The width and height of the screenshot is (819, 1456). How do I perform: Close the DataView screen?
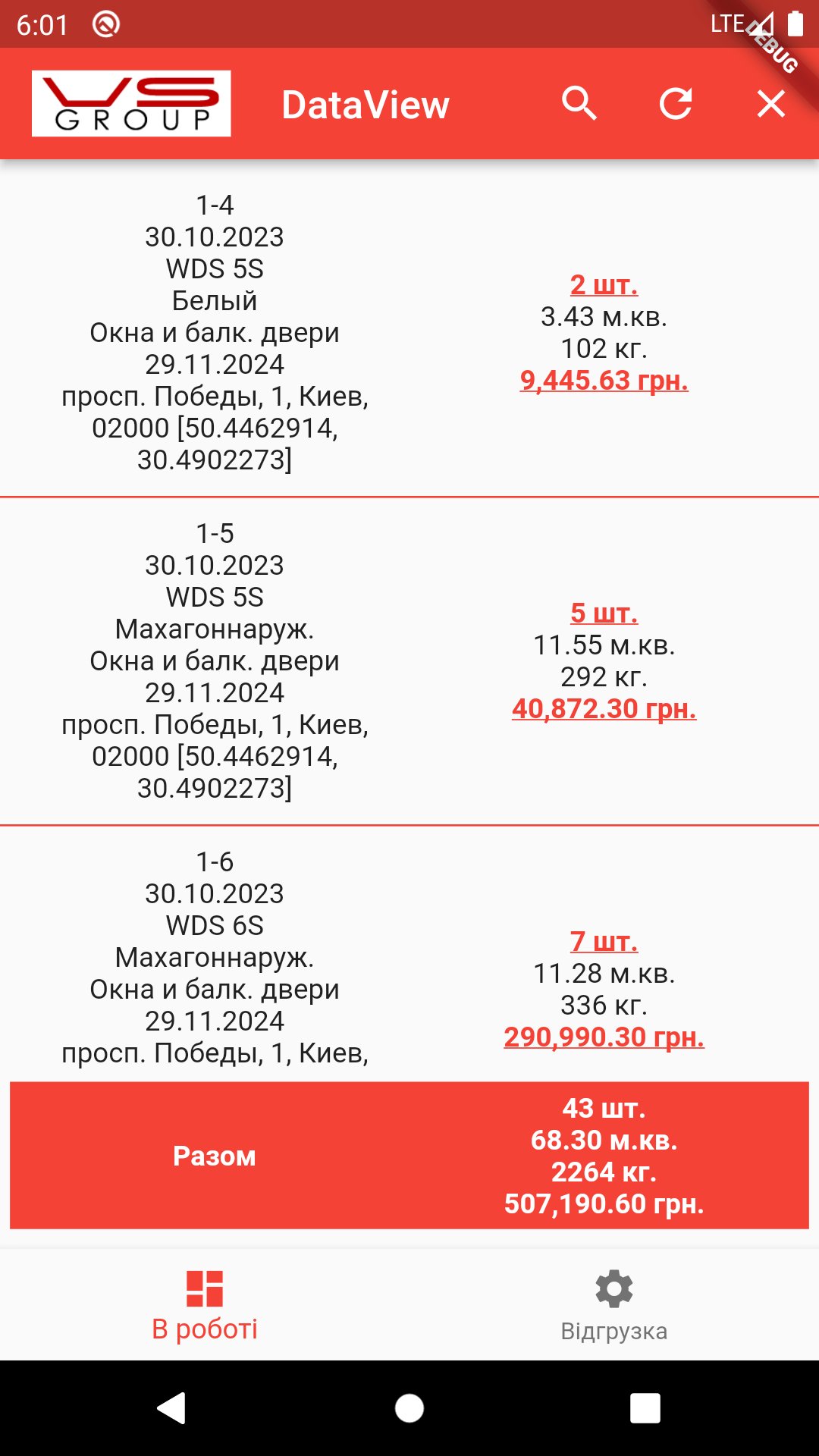point(770,104)
